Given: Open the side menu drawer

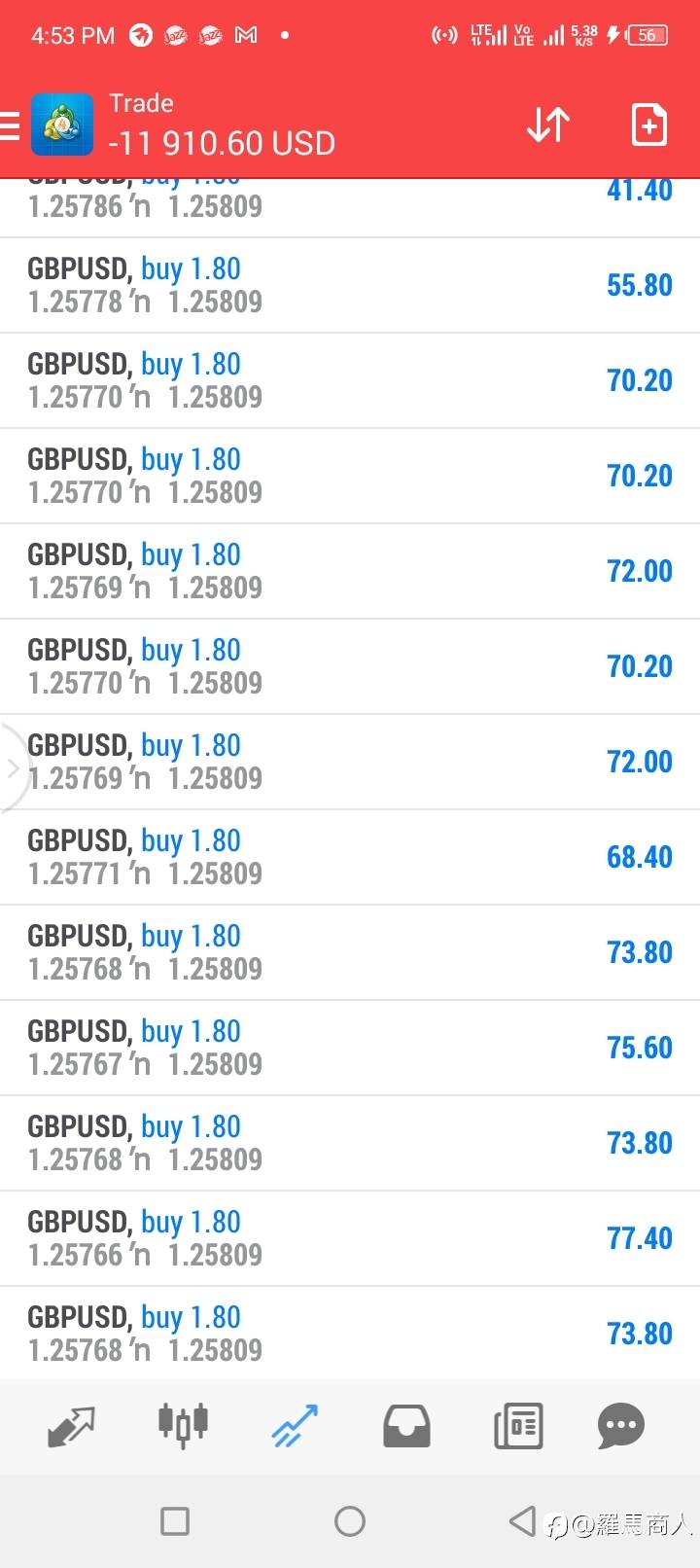Looking at the screenshot, I should tap(9, 125).
